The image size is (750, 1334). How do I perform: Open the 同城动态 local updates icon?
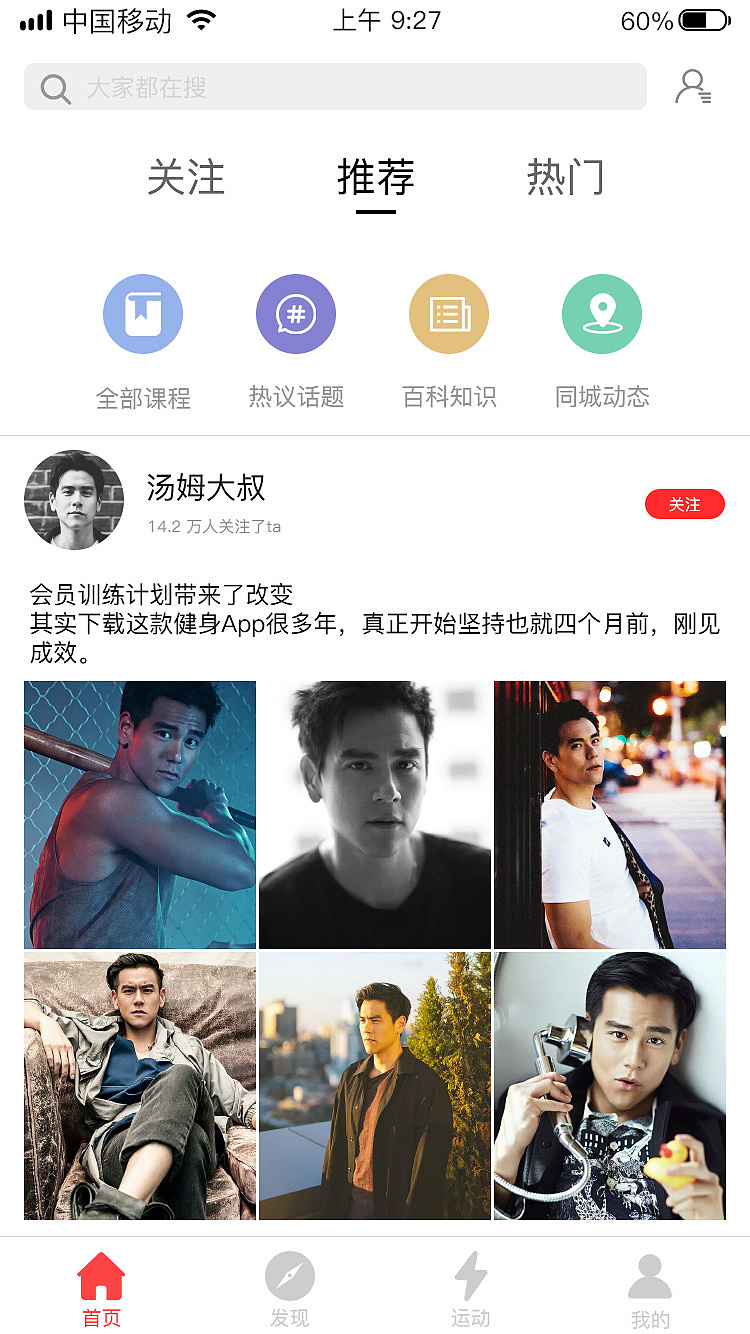[x=601, y=313]
